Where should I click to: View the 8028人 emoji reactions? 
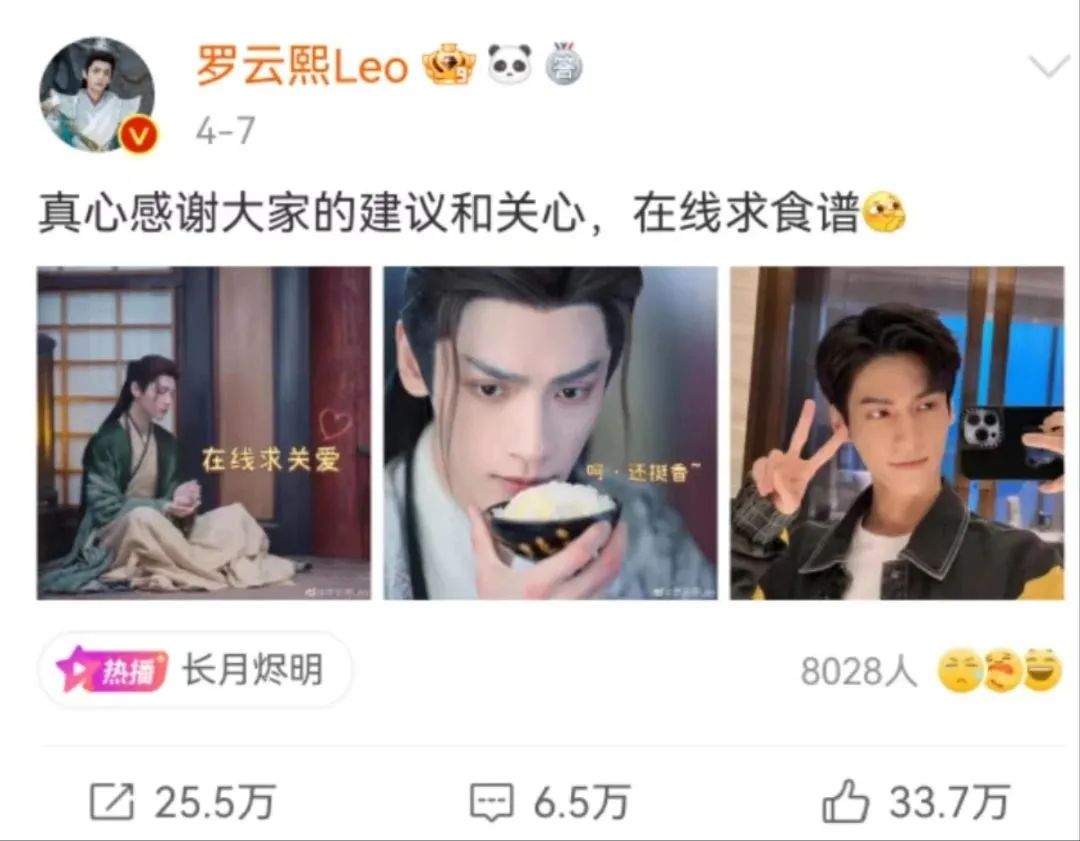click(930, 672)
